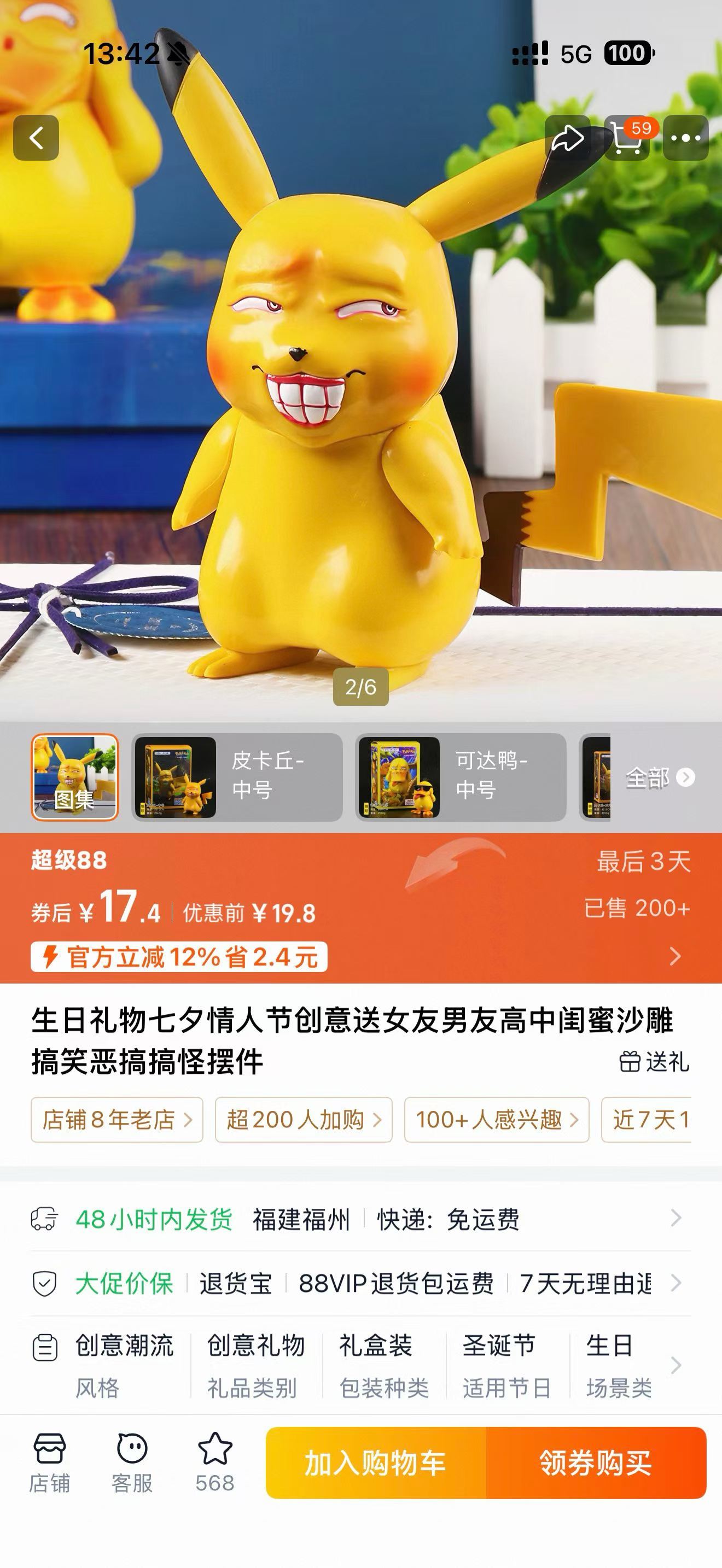Open the 官方立减12% discount details
Screen dimensions: 722x1568
(x=179, y=956)
